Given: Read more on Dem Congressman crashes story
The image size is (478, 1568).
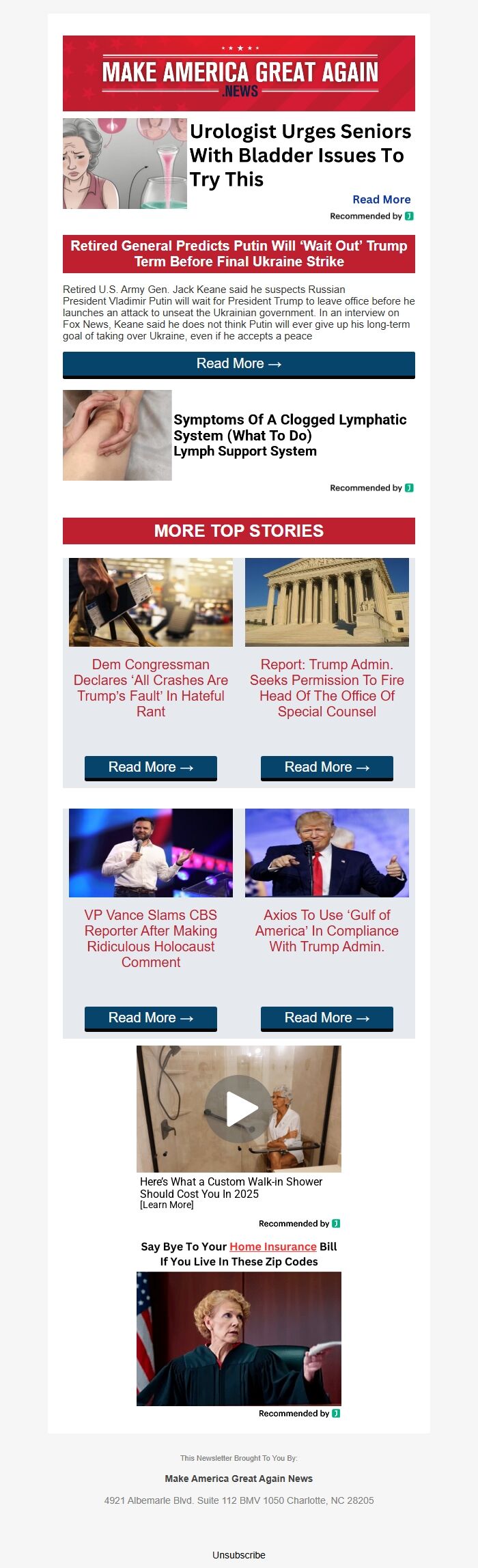Looking at the screenshot, I should [151, 768].
